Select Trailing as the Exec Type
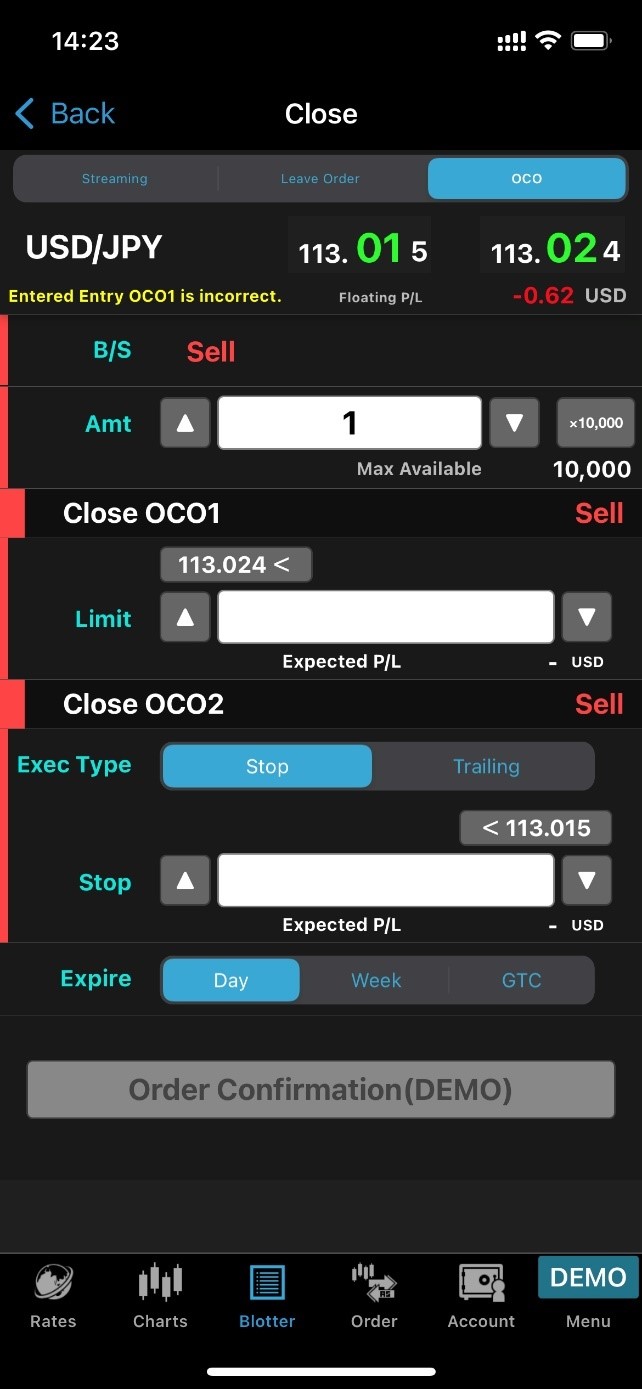642x1389 pixels. [486, 767]
